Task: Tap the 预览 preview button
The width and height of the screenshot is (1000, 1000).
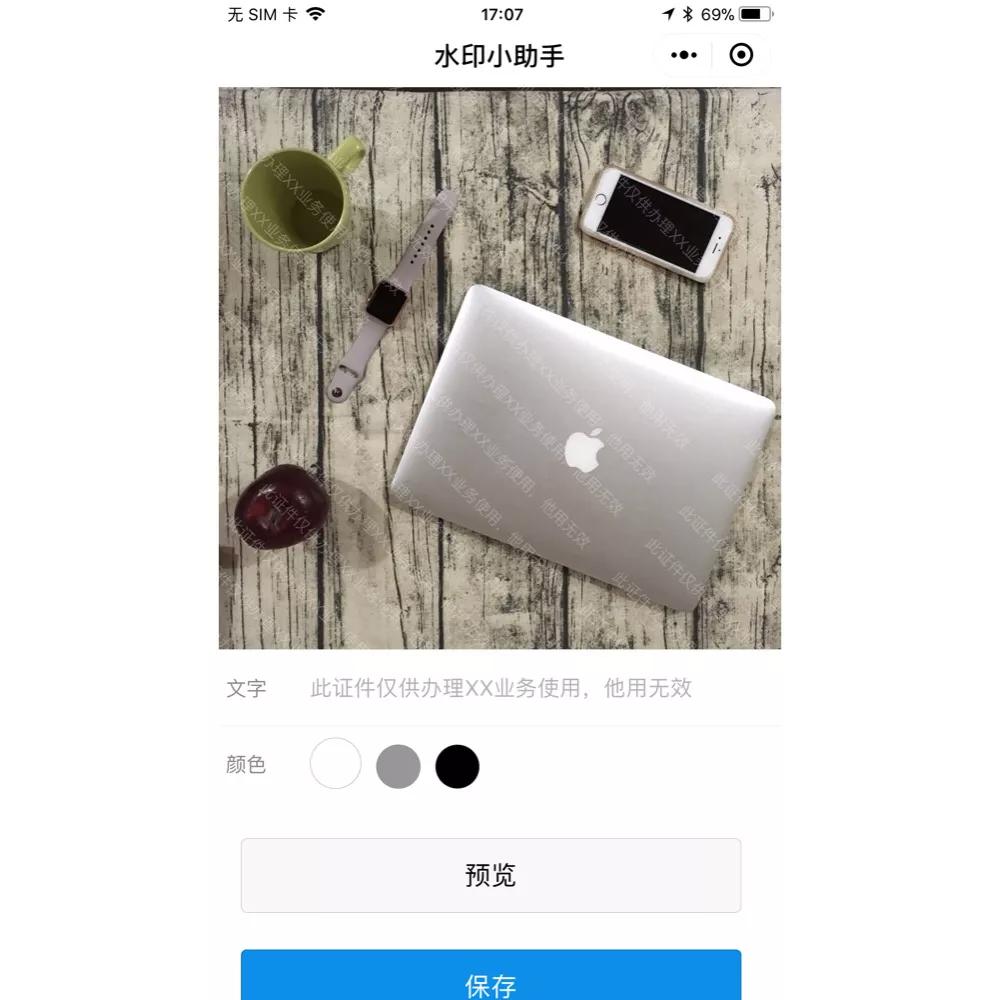Action: tap(490, 875)
